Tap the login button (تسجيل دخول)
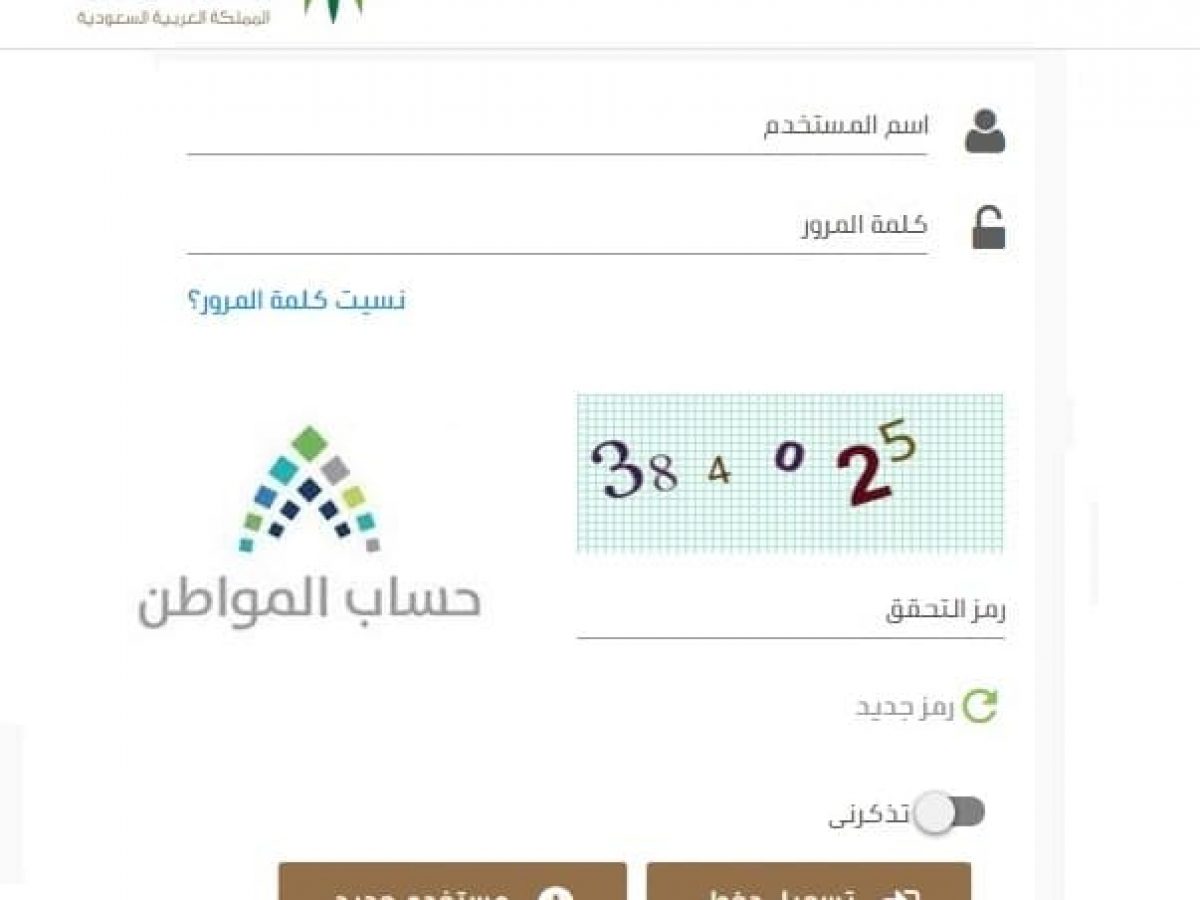The image size is (1200, 900). (808, 884)
